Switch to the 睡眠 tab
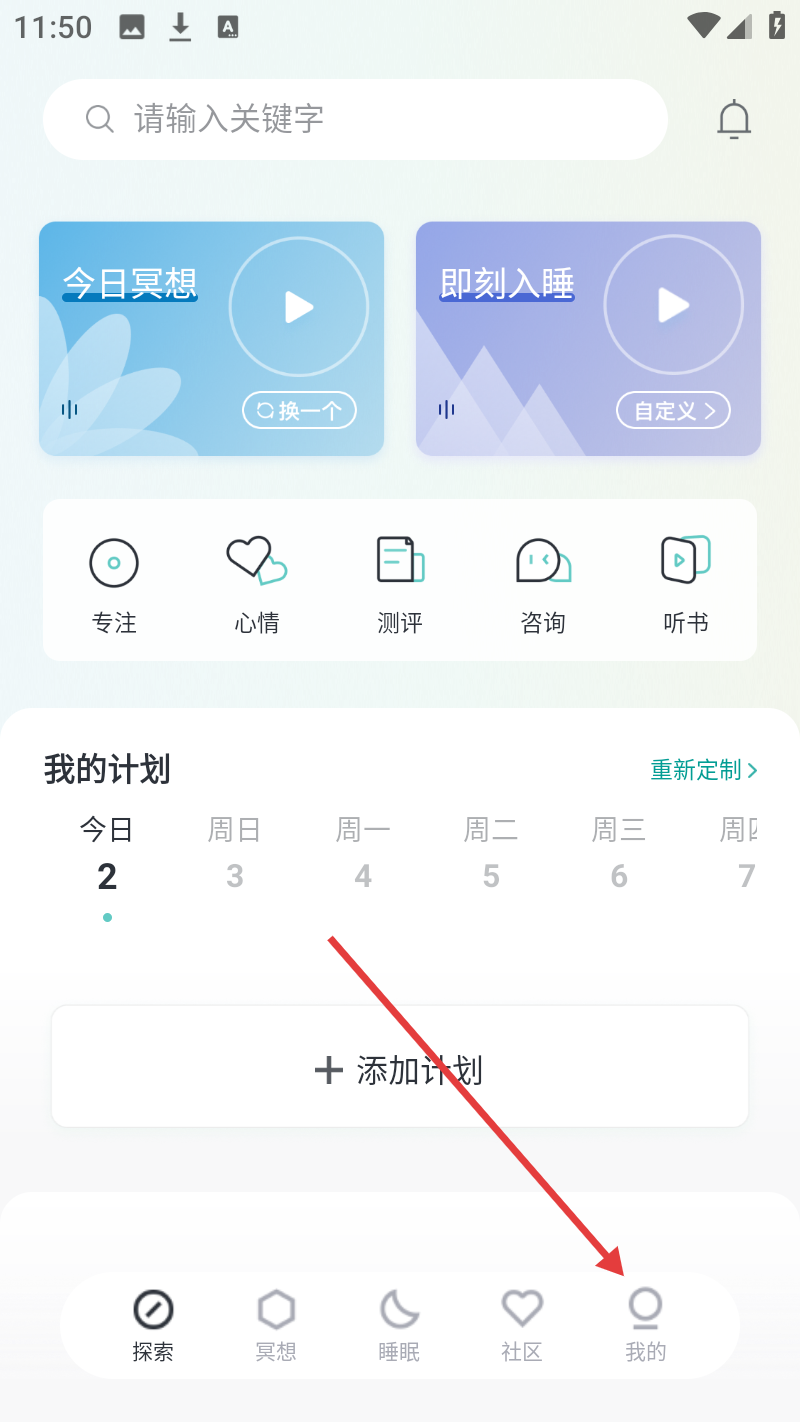 point(399,1325)
